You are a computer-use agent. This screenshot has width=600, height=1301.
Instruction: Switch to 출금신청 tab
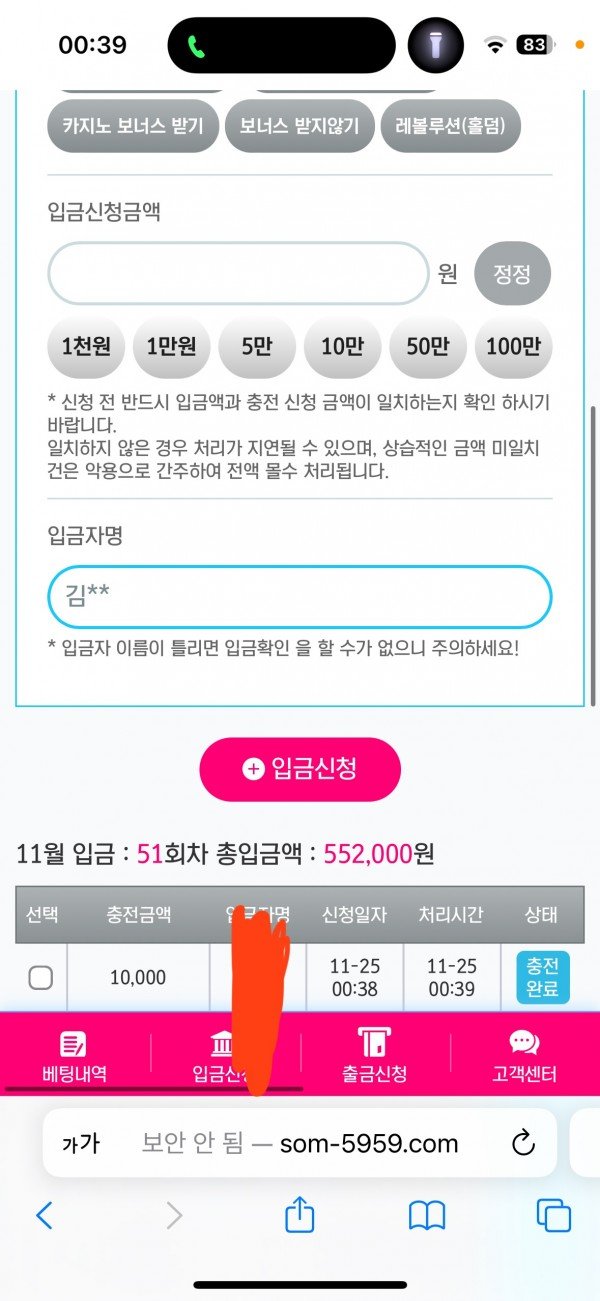click(x=374, y=1058)
